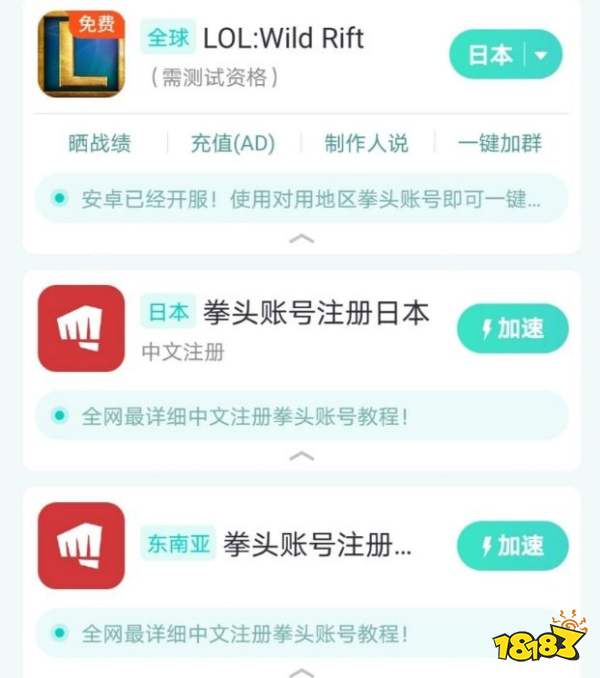Screen dimensions: 600x678
Task: Open 制作人说 section
Action: pyautogui.click(x=366, y=143)
